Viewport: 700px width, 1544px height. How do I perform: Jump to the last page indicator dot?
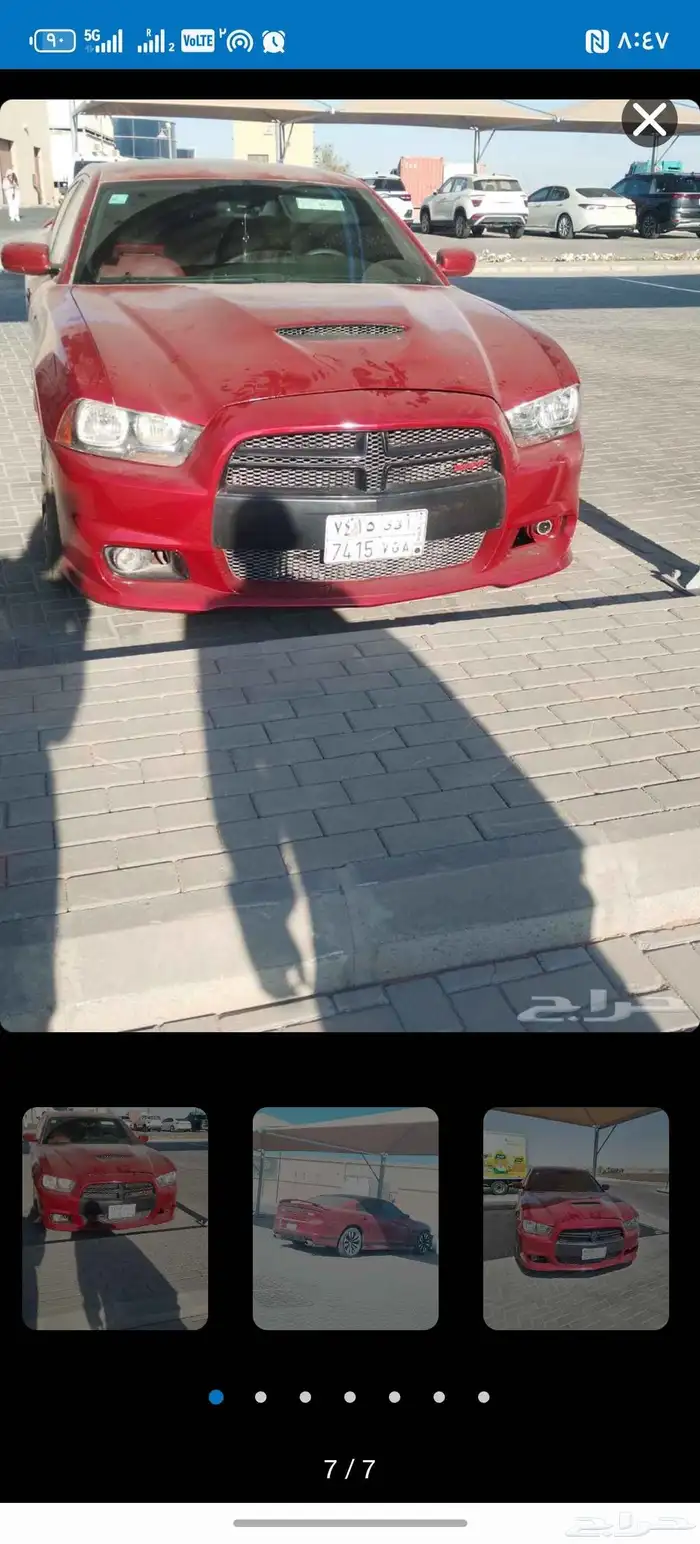[484, 1397]
